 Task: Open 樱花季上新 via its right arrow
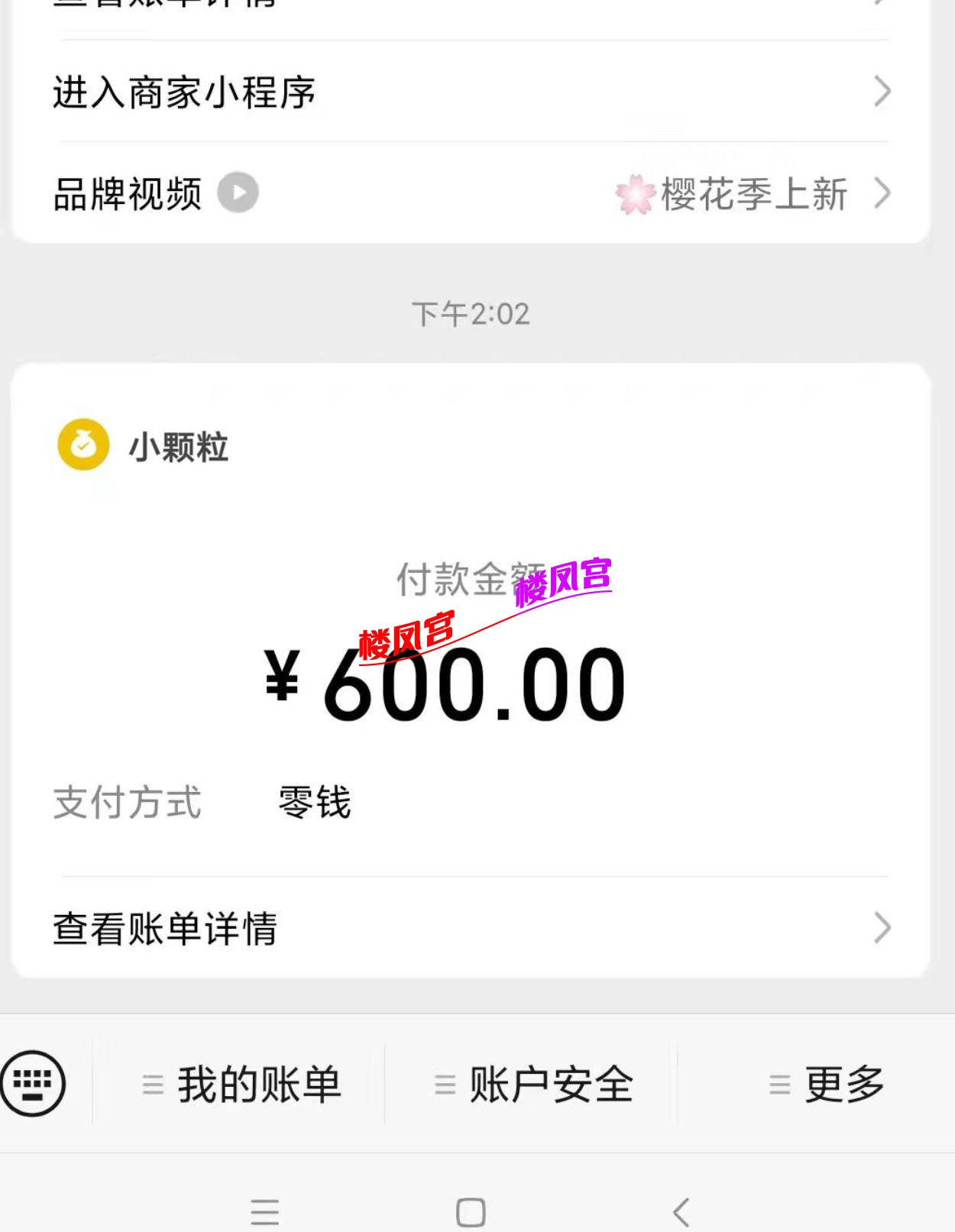coord(882,193)
